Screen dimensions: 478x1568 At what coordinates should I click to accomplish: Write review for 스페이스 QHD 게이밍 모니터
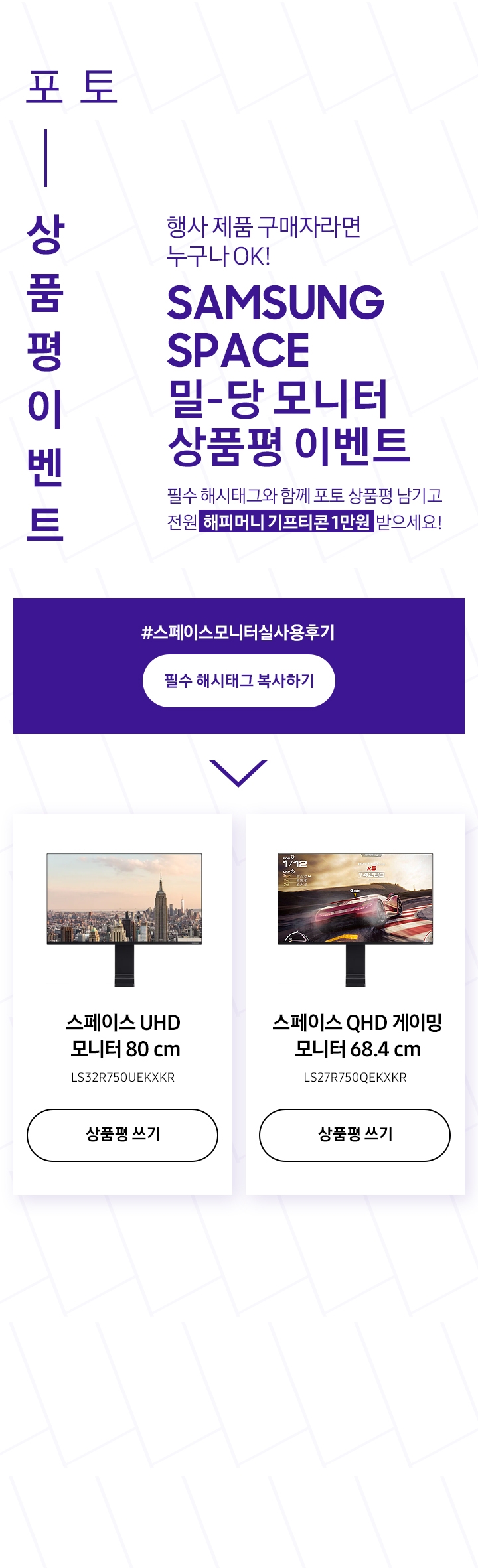(355, 1135)
